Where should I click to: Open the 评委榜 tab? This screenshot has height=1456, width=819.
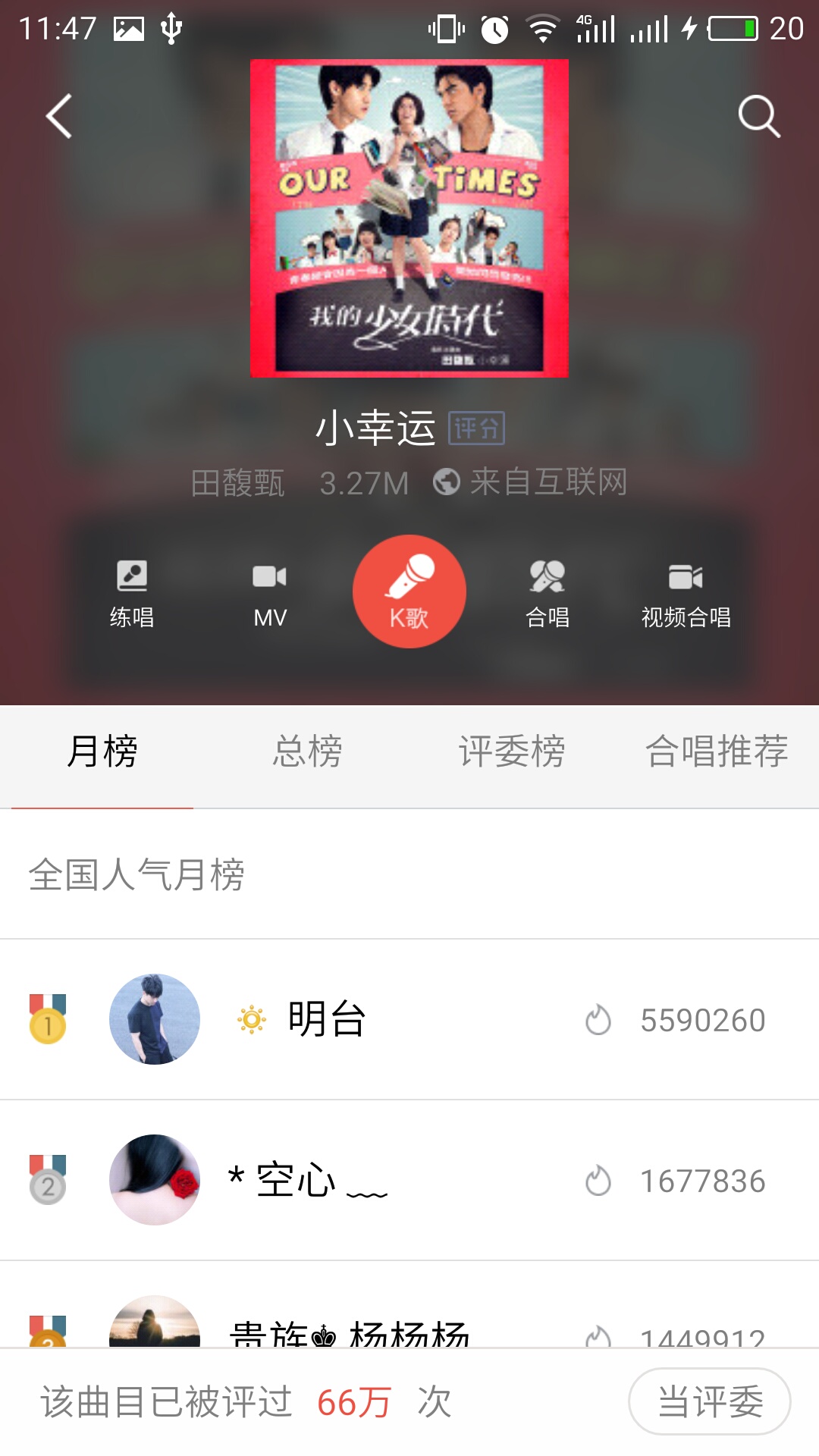point(512,752)
